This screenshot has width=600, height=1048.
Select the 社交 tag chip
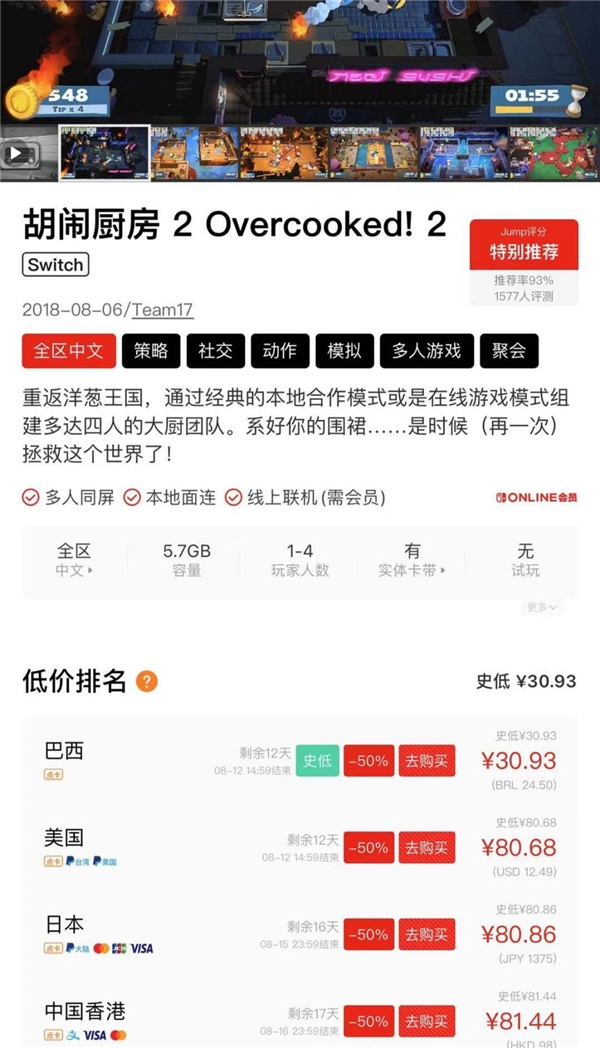coord(215,351)
